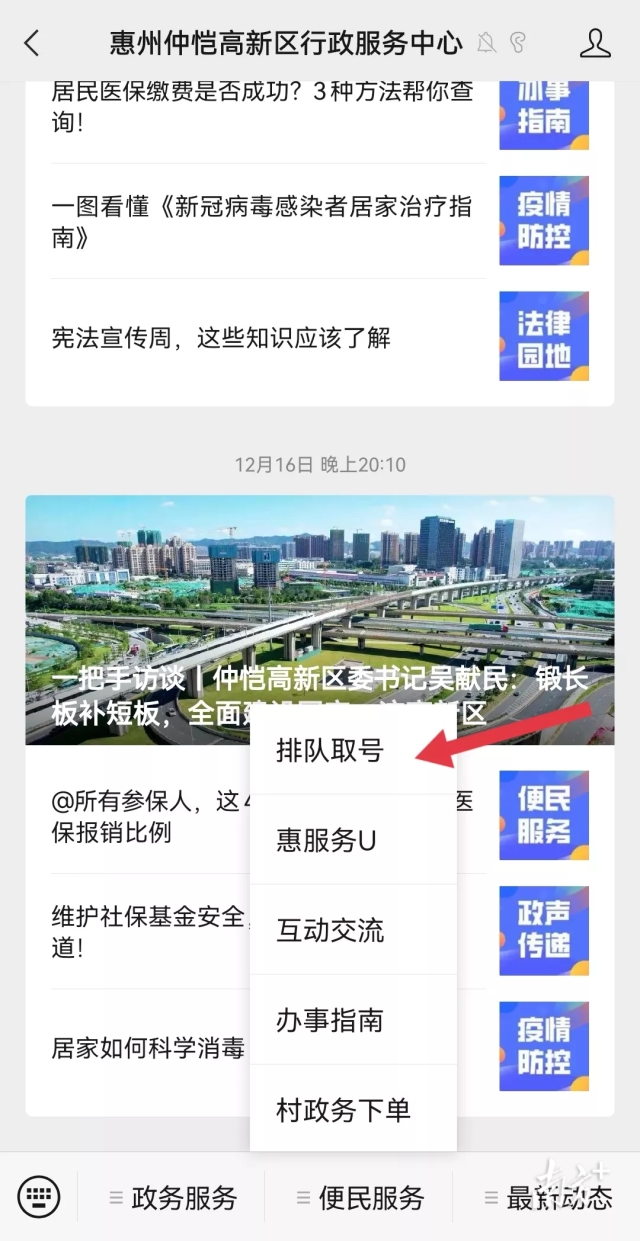The height and width of the screenshot is (1241, 640).
Task: Switch to keyboard input mode
Action: tap(39, 1196)
